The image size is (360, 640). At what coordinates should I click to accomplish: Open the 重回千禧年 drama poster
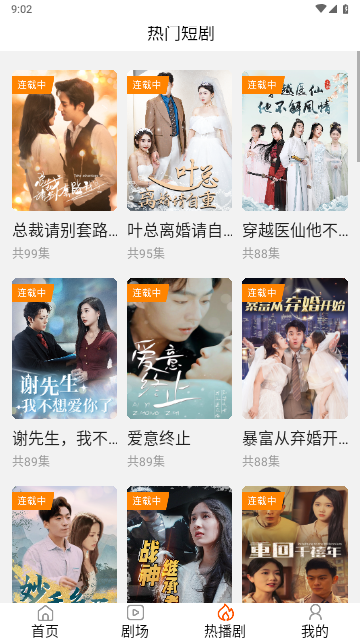coord(295,544)
